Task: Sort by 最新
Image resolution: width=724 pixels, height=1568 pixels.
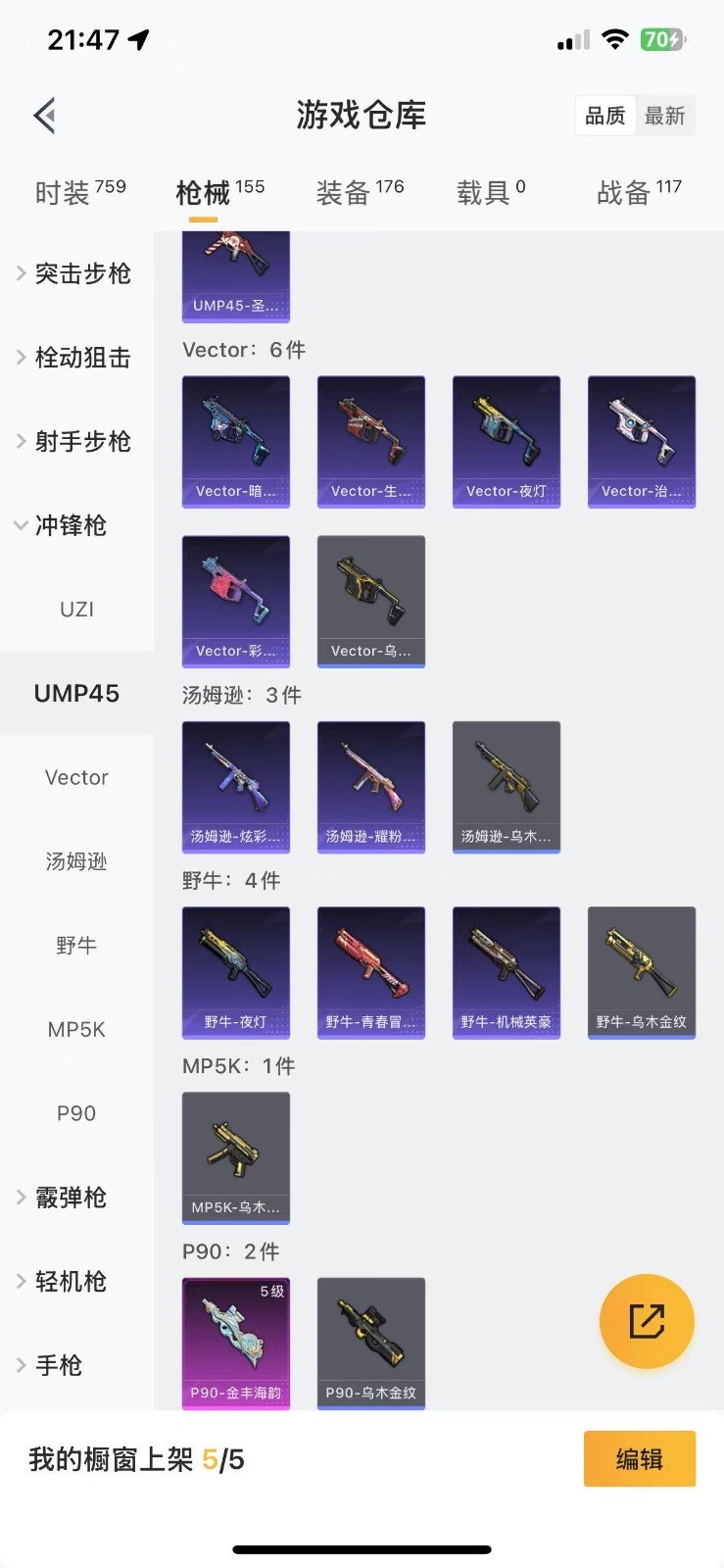Action: [664, 116]
